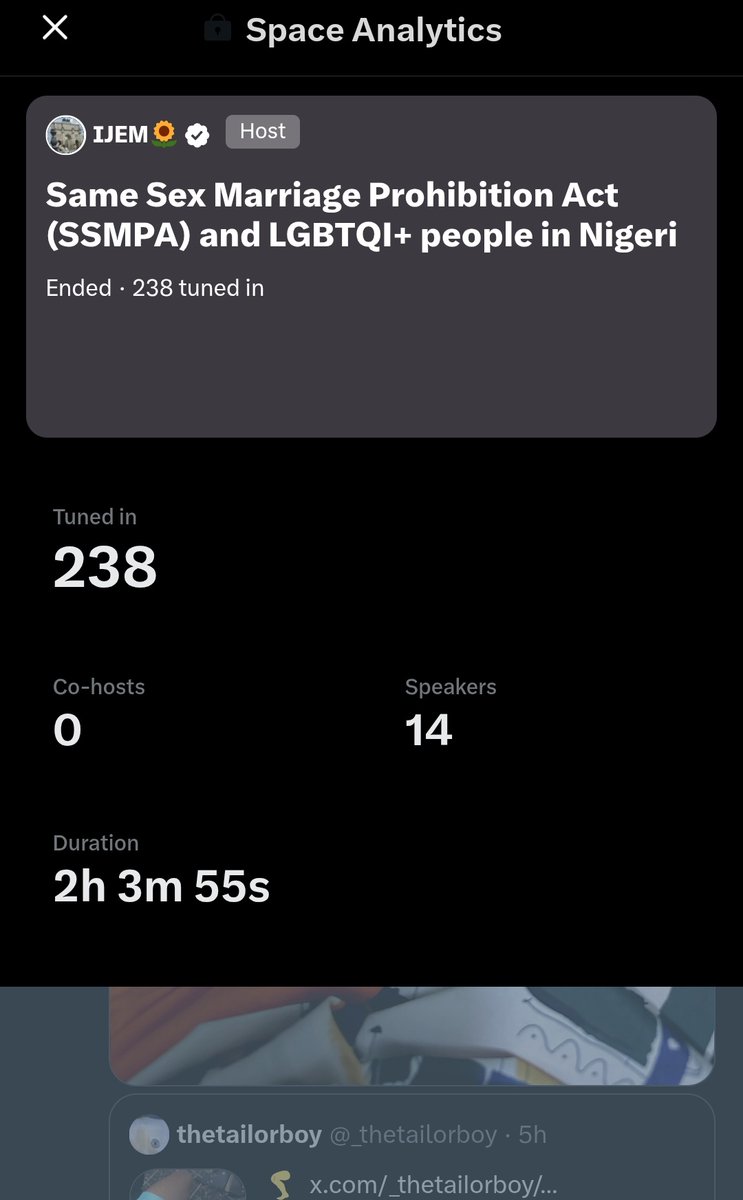743x1200 pixels.
Task: Close the Space Analytics sheet
Action: pos(55,28)
